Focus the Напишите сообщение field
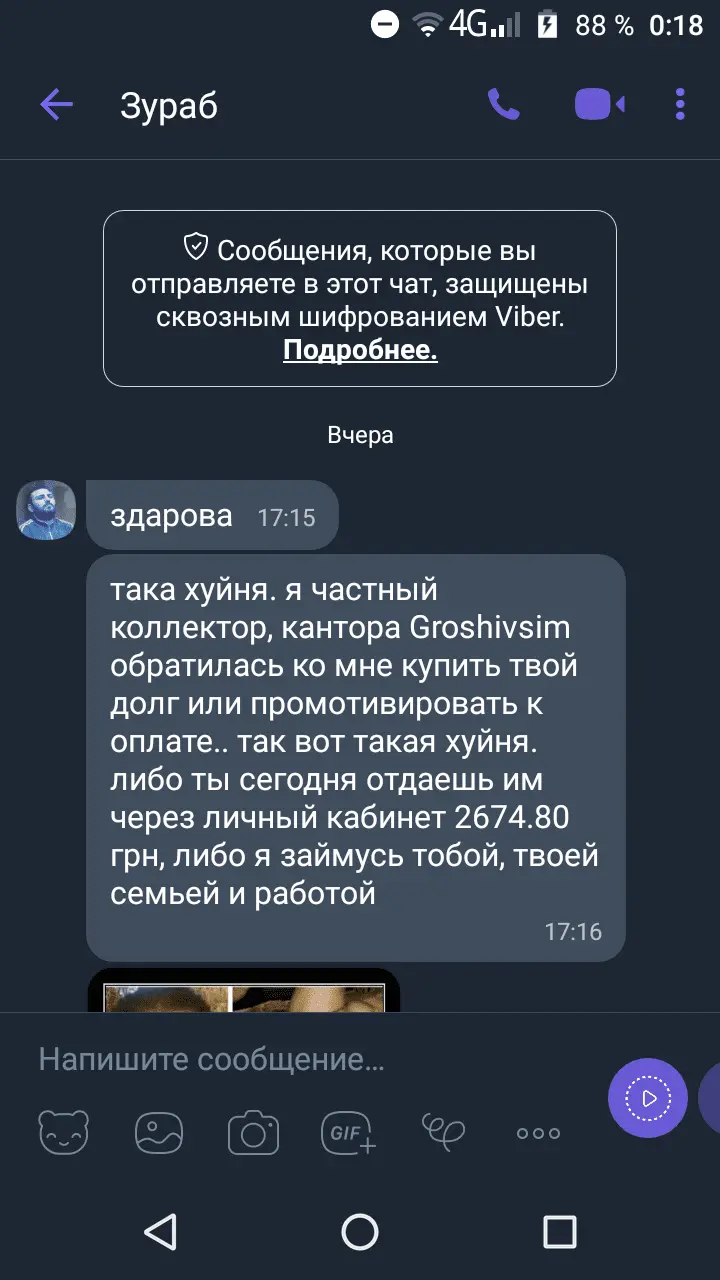Image resolution: width=720 pixels, height=1280 pixels. click(x=300, y=1060)
